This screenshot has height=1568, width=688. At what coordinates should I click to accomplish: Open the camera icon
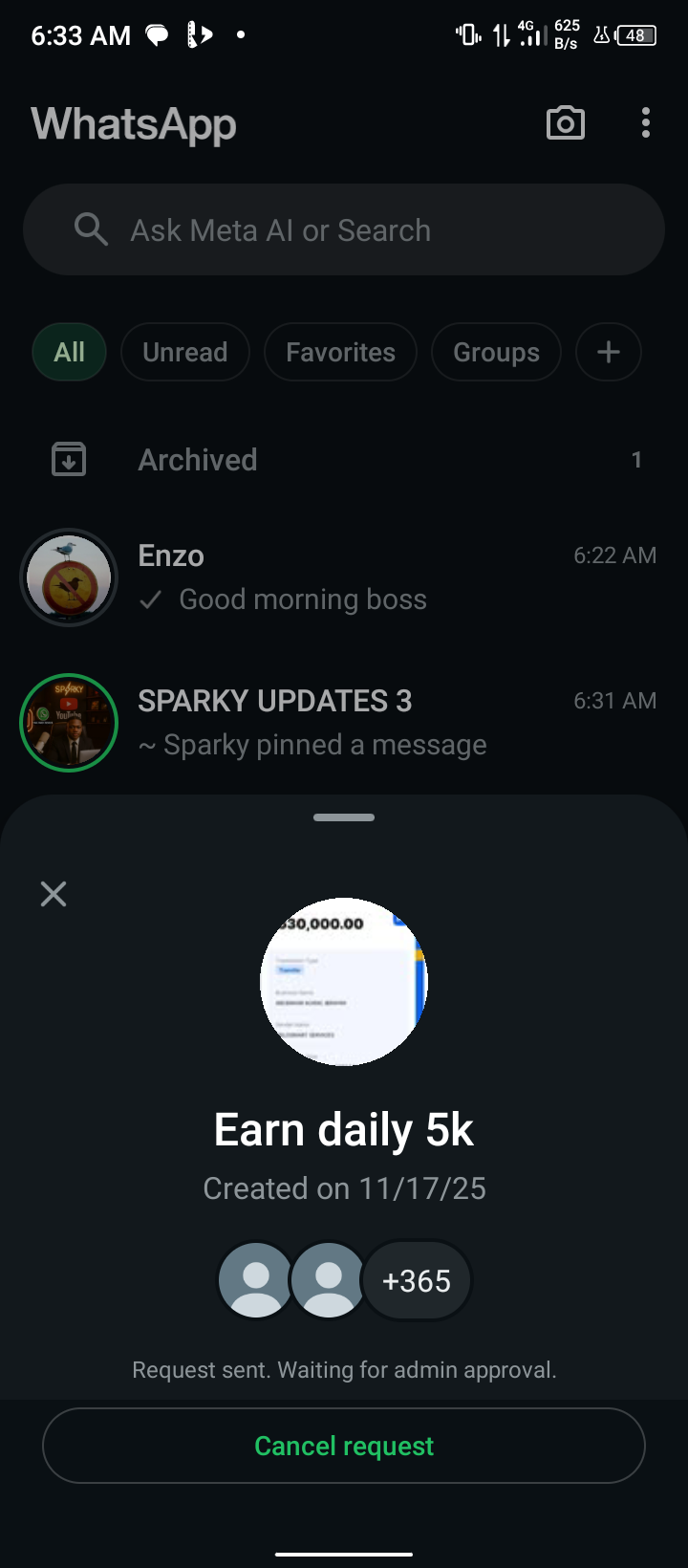pos(565,123)
